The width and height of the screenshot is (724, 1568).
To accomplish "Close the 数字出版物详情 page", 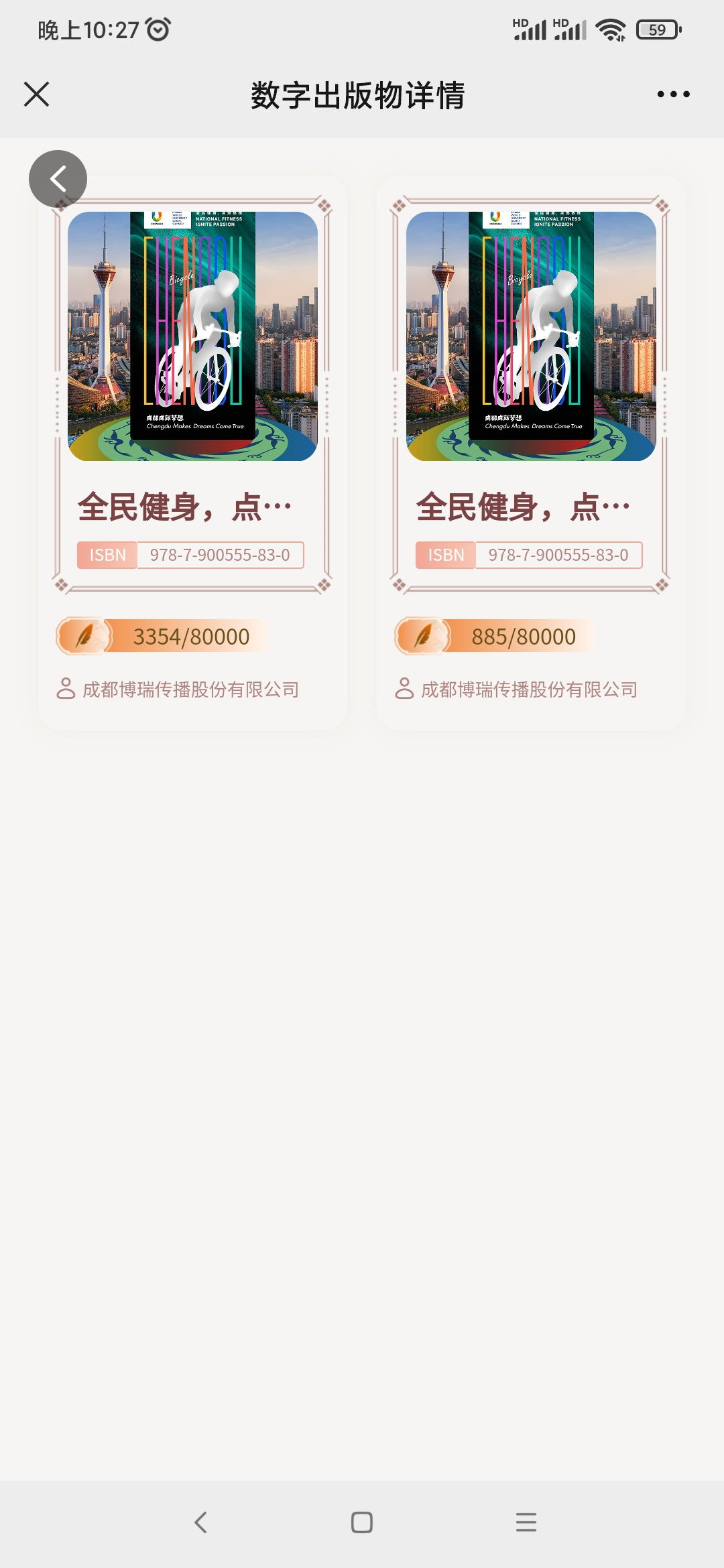I will tap(36, 94).
